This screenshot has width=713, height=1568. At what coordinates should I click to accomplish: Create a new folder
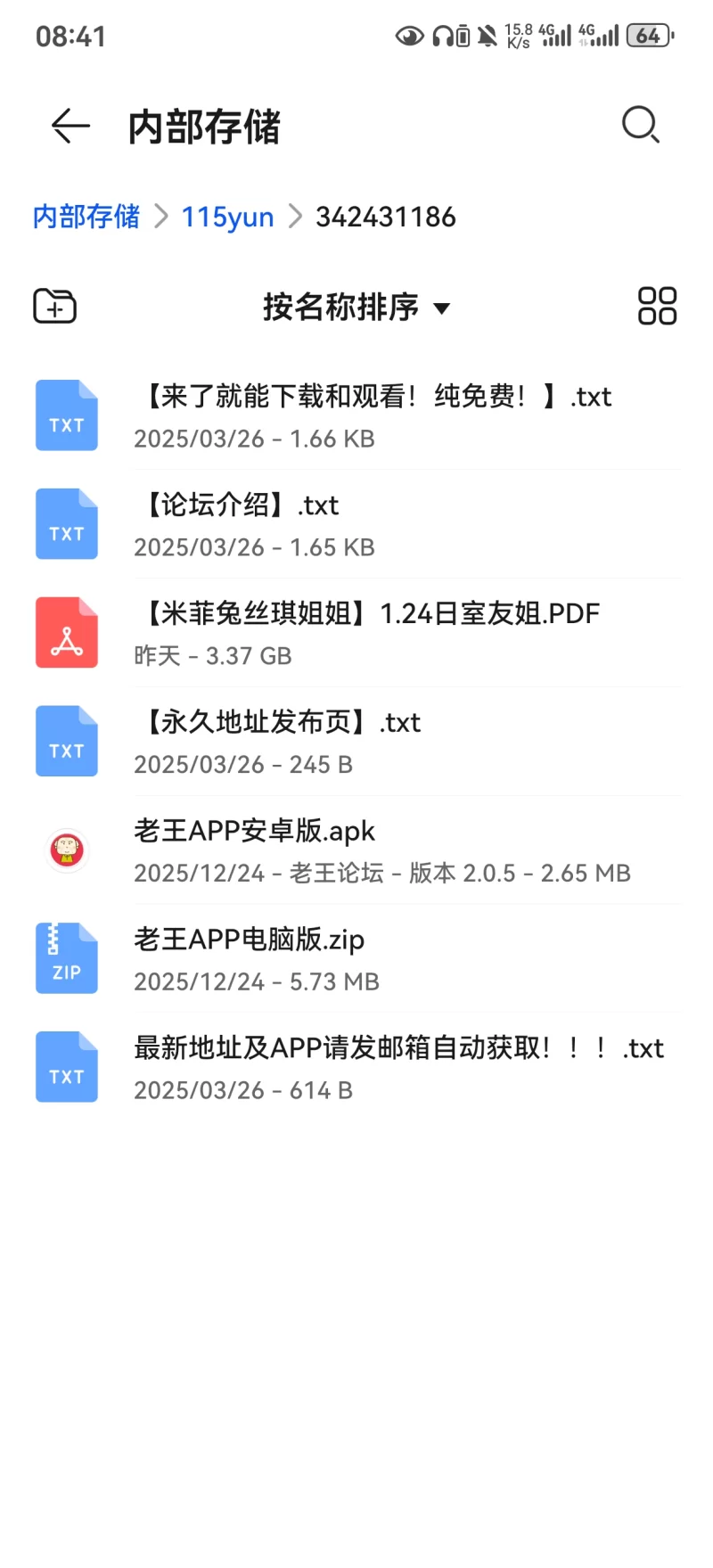click(x=55, y=307)
